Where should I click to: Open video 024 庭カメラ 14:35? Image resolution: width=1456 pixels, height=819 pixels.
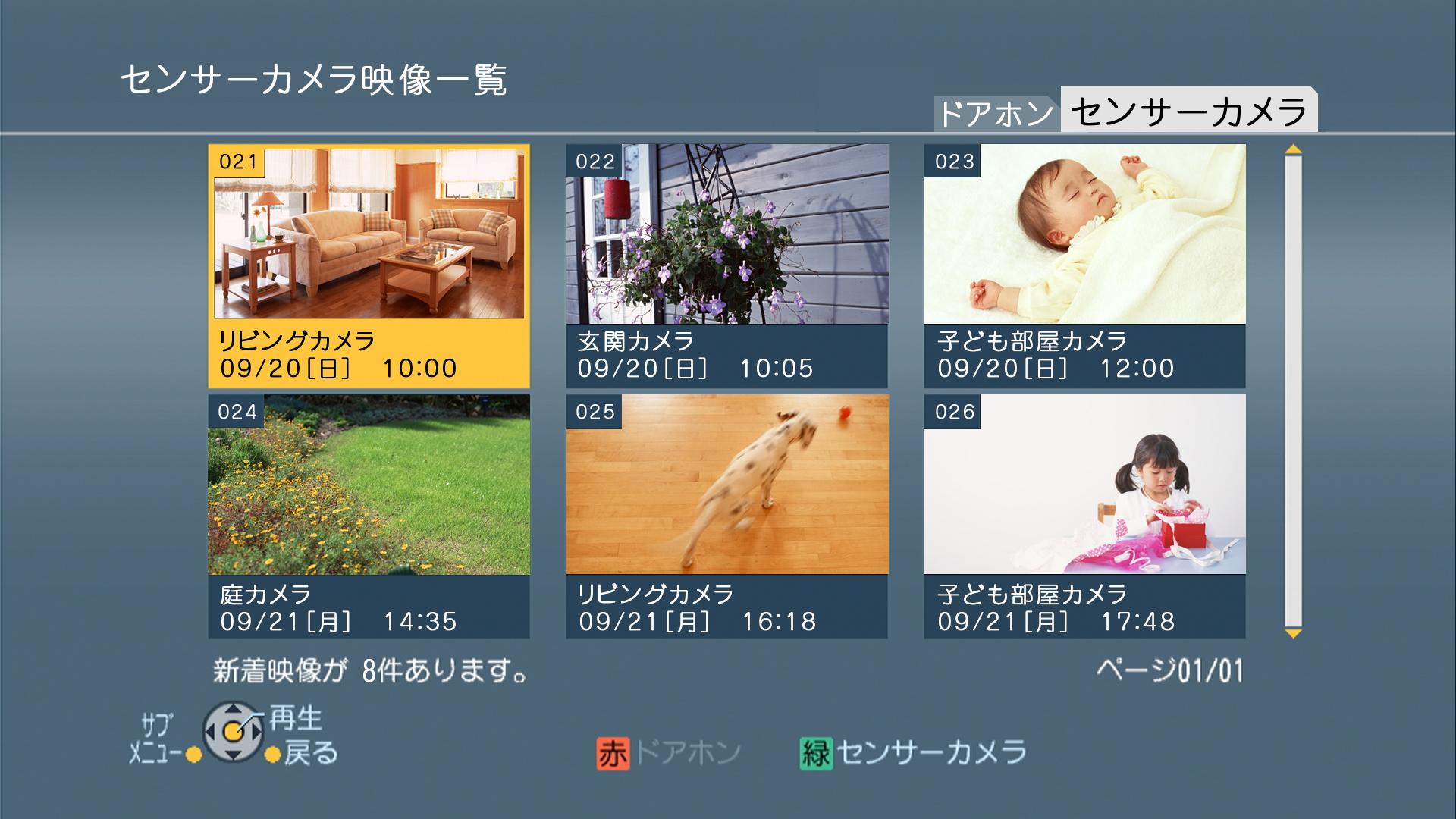(x=369, y=516)
